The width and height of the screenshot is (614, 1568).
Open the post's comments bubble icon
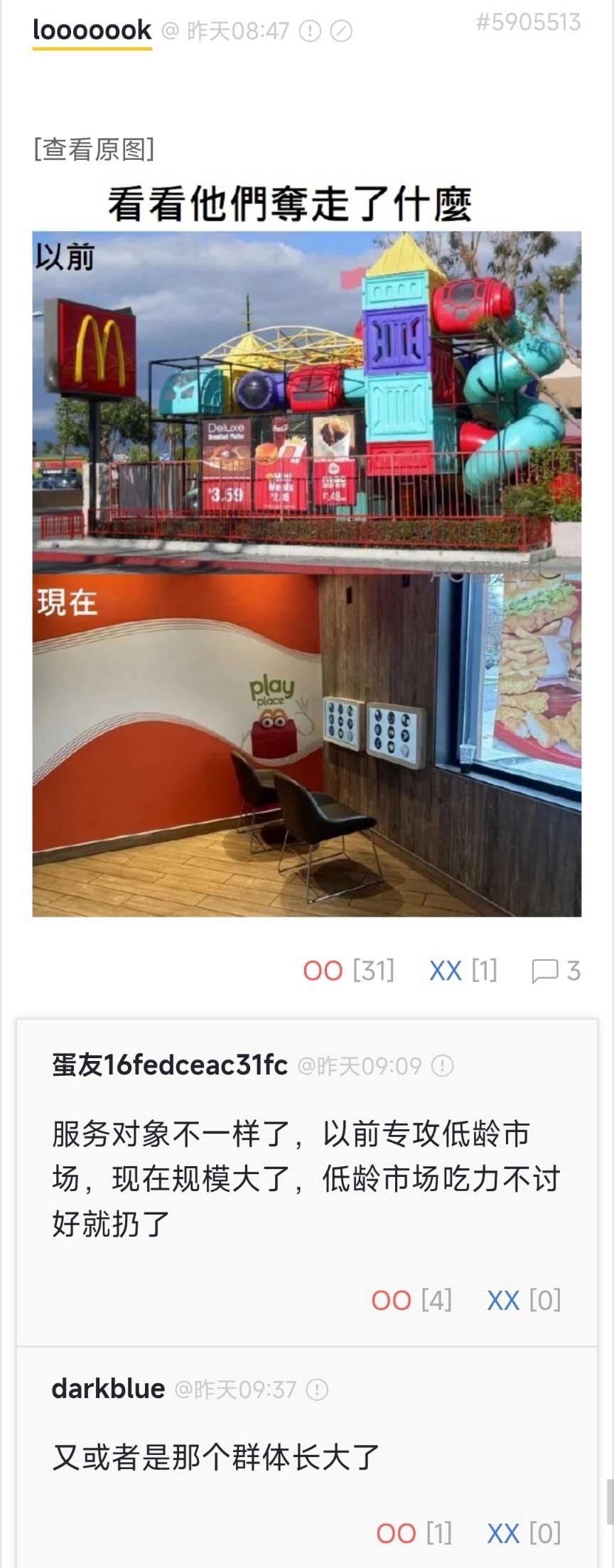tap(545, 971)
